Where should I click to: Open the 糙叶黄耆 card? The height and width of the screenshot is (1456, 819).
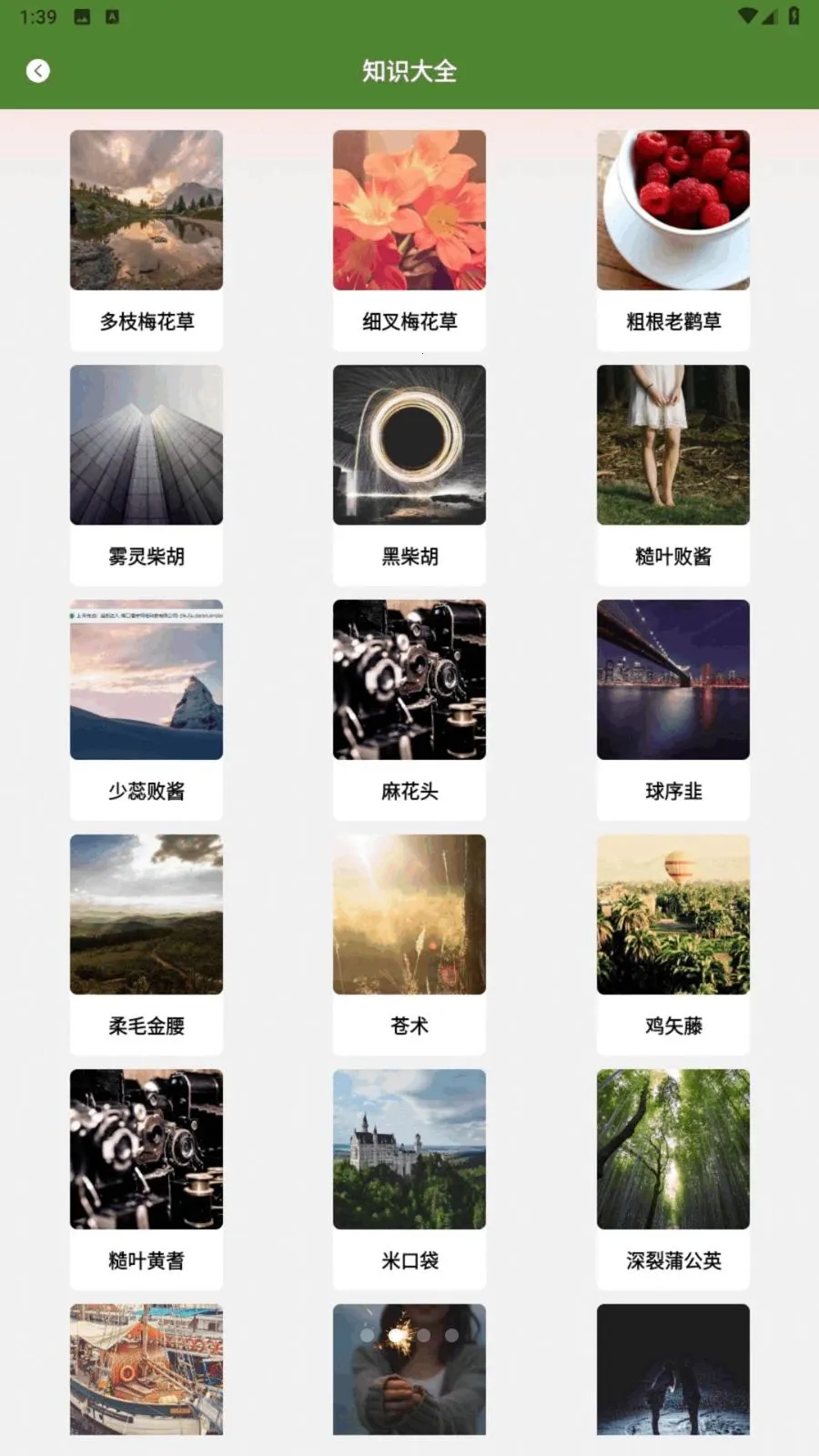coord(147,1179)
